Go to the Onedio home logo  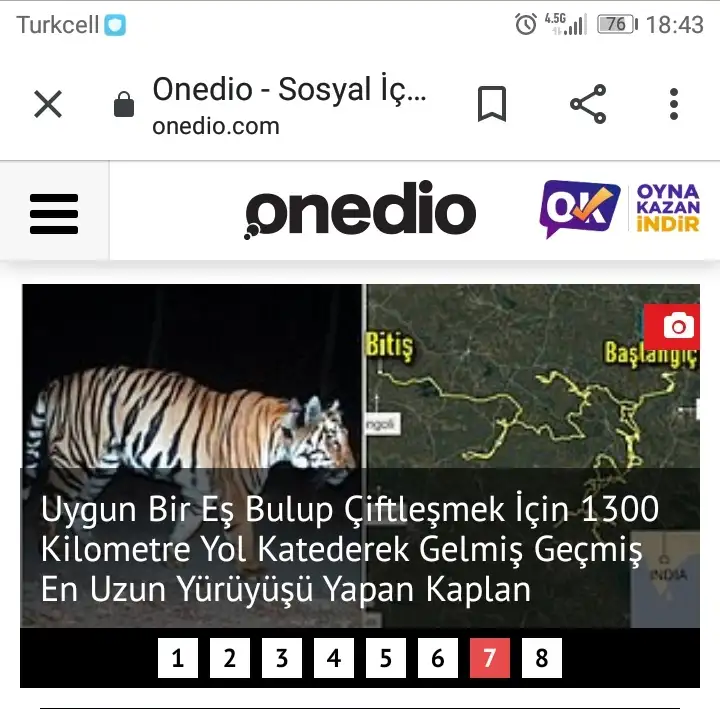tap(360, 211)
